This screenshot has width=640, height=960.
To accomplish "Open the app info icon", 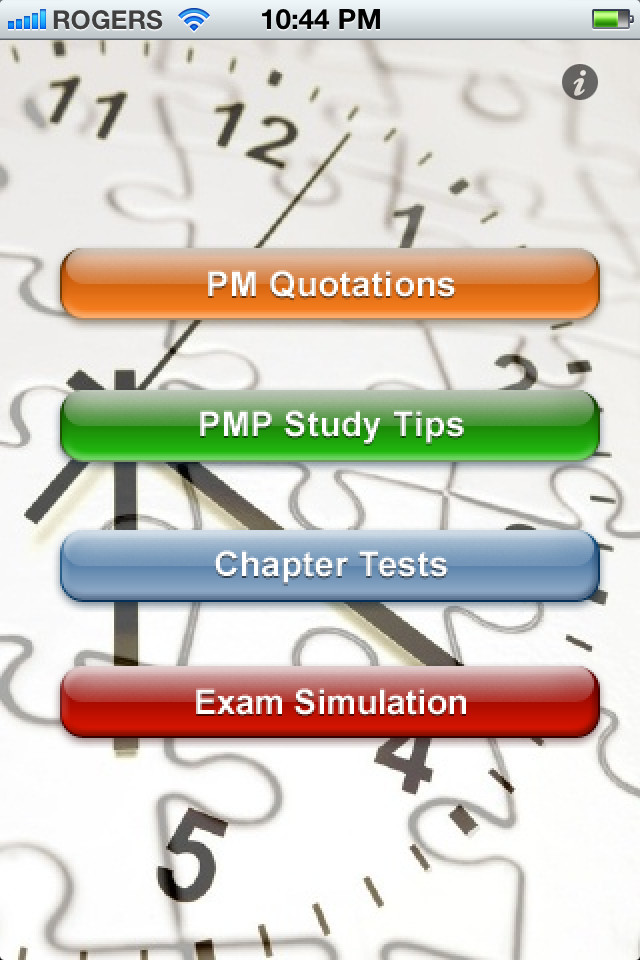I will coord(580,82).
